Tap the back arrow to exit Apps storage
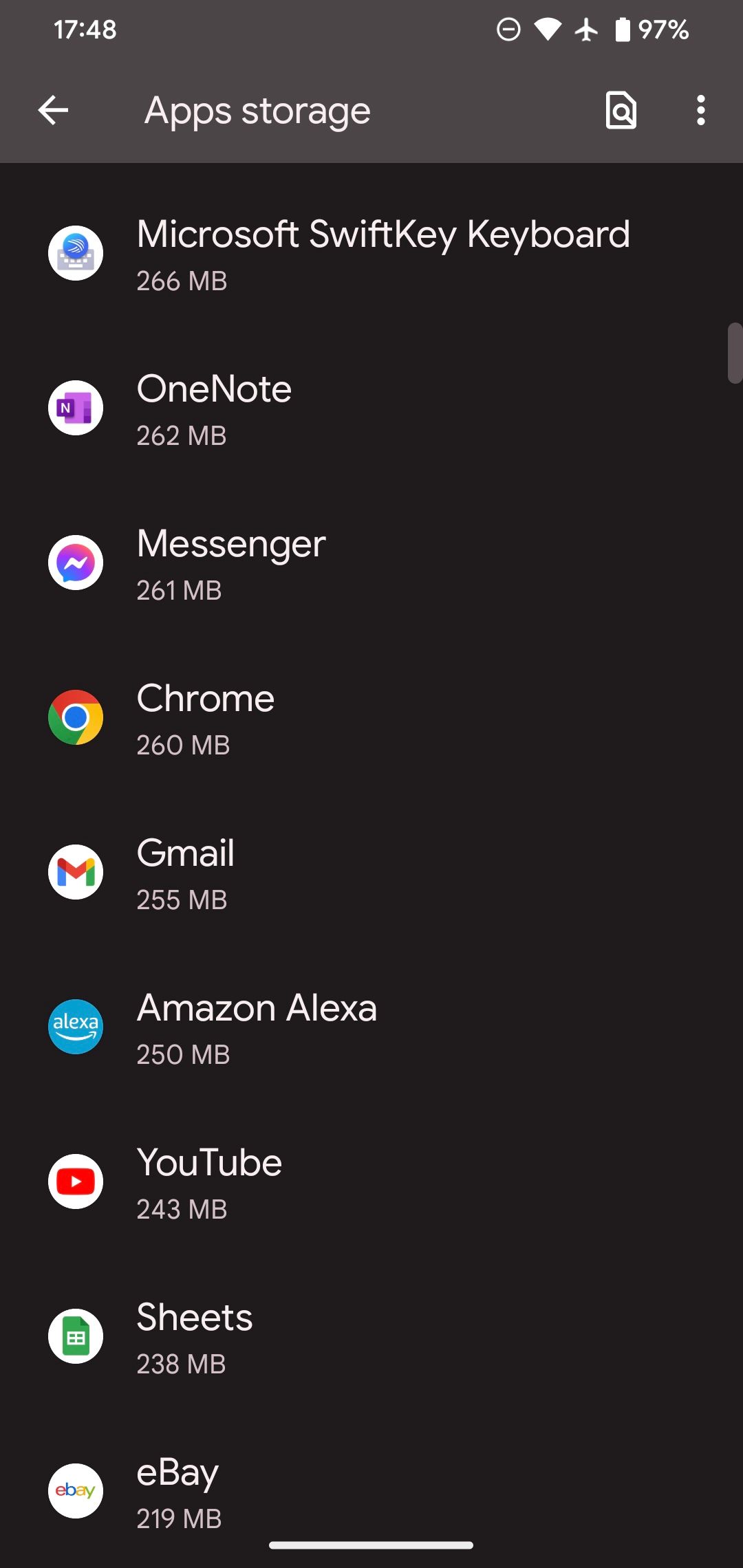The image size is (743, 1568). pyautogui.click(x=52, y=110)
